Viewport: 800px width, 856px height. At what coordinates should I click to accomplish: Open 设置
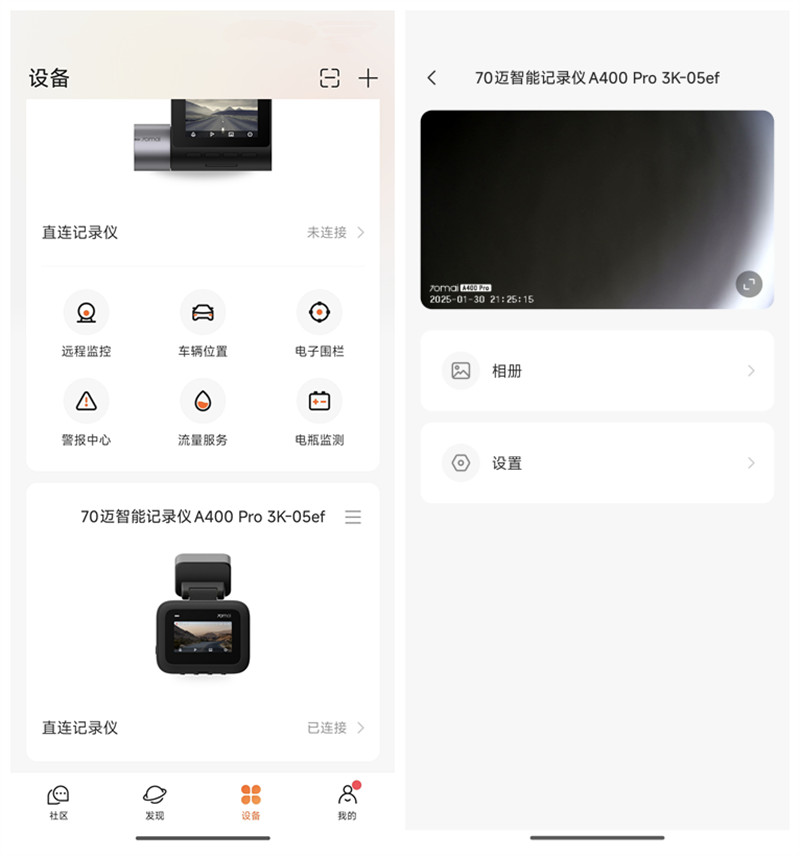(x=597, y=463)
